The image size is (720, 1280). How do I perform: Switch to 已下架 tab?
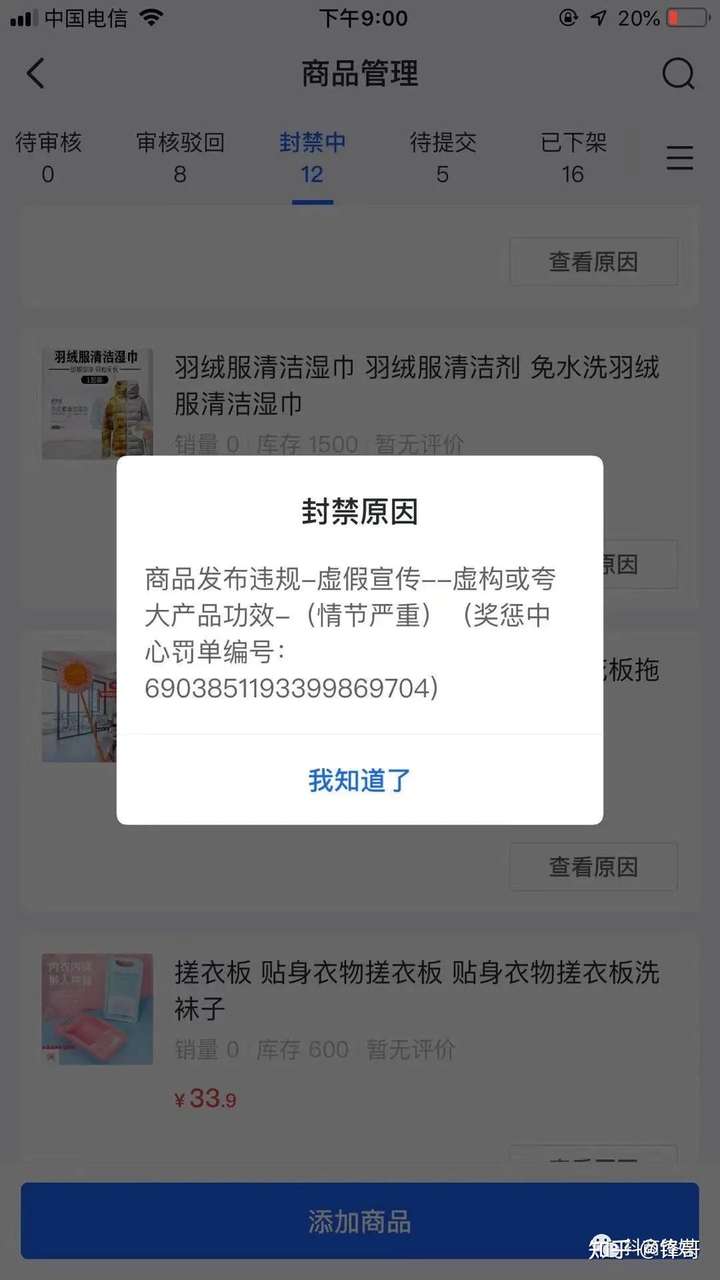(573, 157)
